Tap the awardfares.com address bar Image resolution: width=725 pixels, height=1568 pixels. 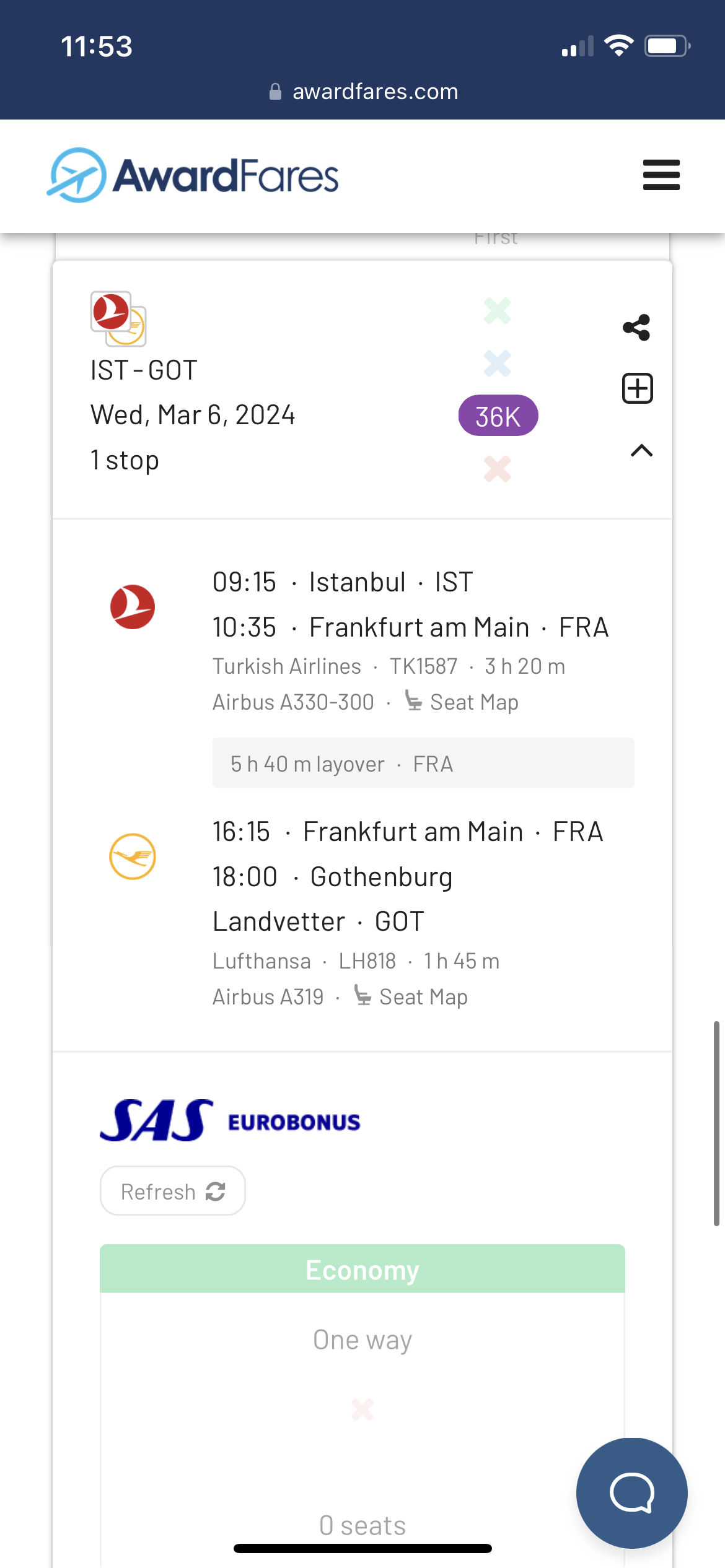363,92
